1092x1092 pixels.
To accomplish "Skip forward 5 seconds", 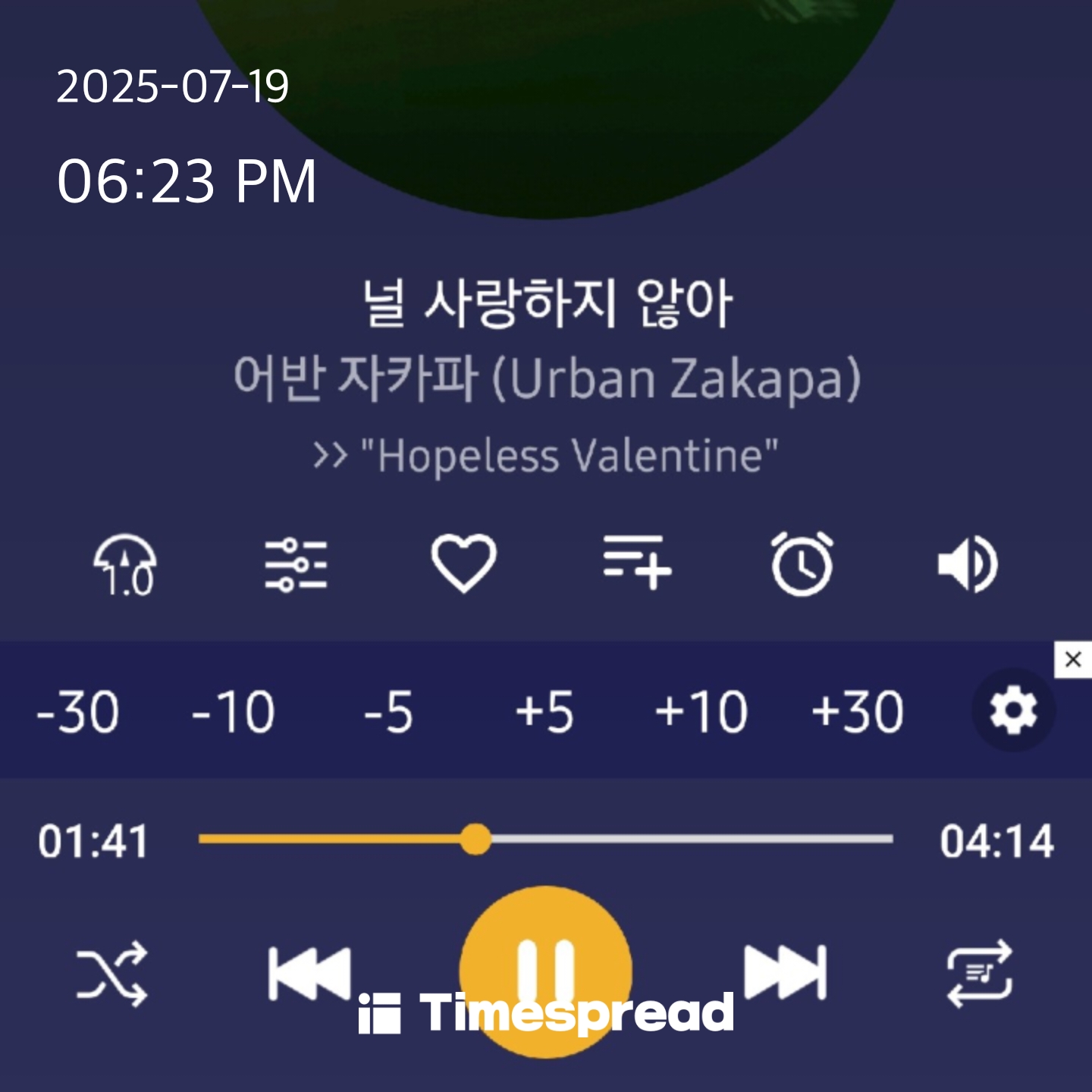I will [544, 712].
